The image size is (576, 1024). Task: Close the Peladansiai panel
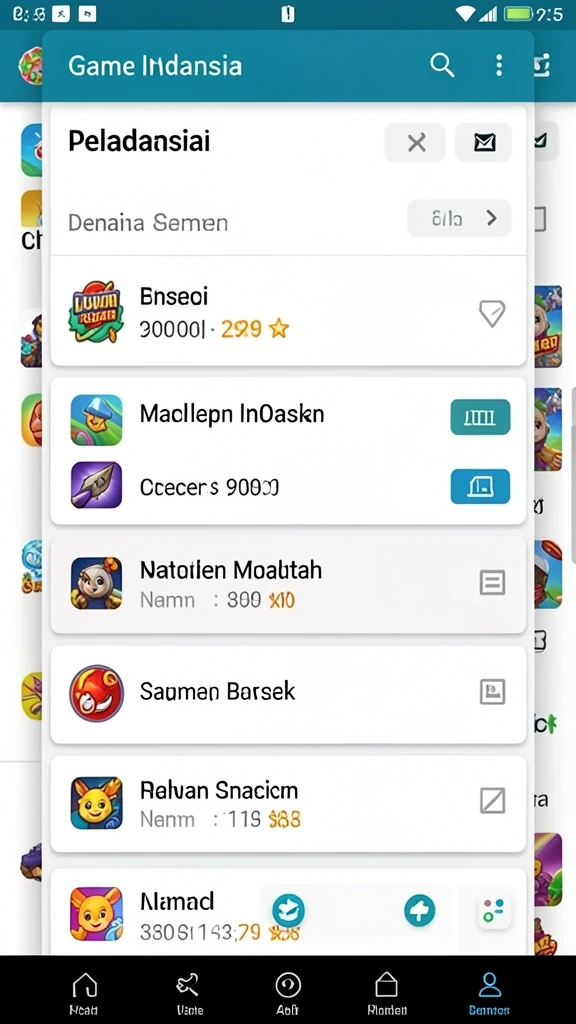(415, 142)
